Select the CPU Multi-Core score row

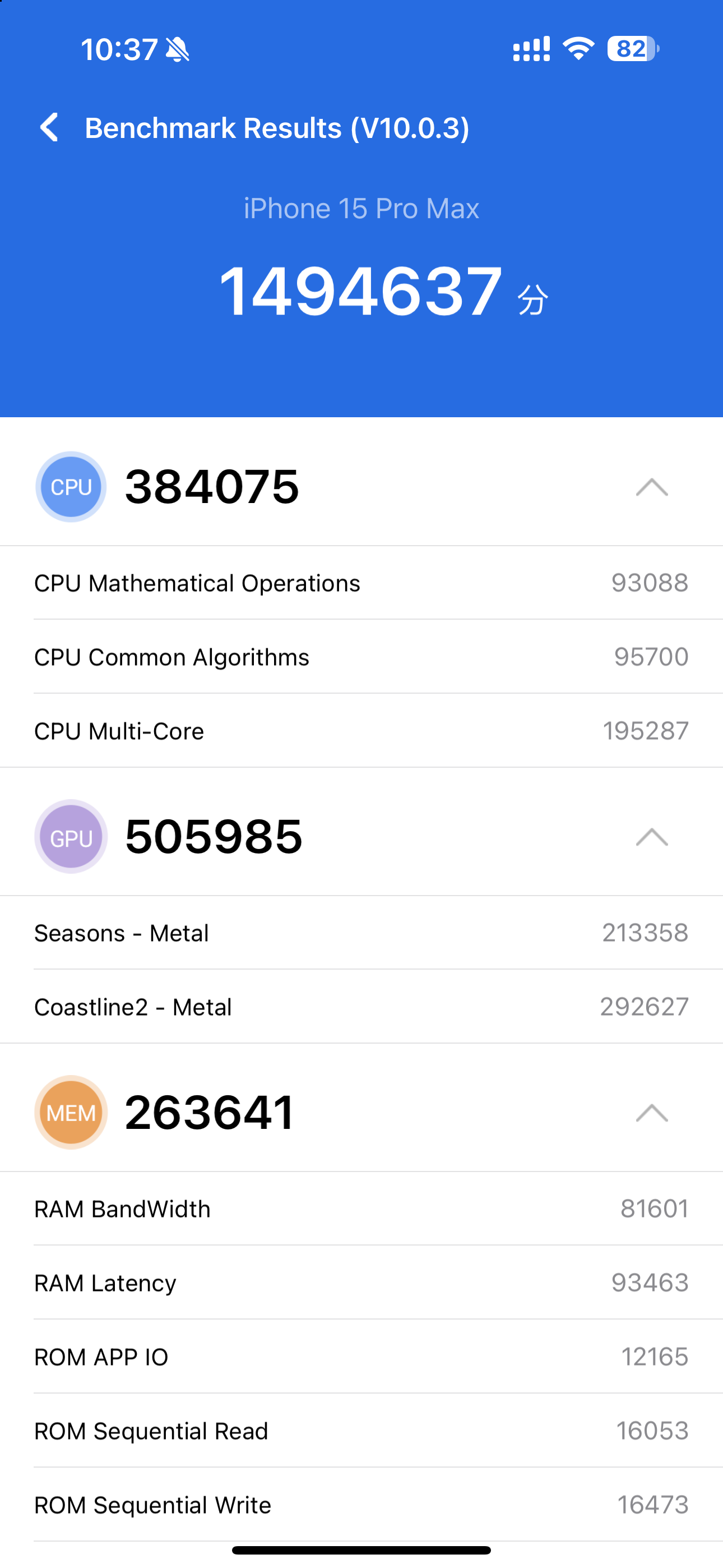pyautogui.click(x=361, y=731)
